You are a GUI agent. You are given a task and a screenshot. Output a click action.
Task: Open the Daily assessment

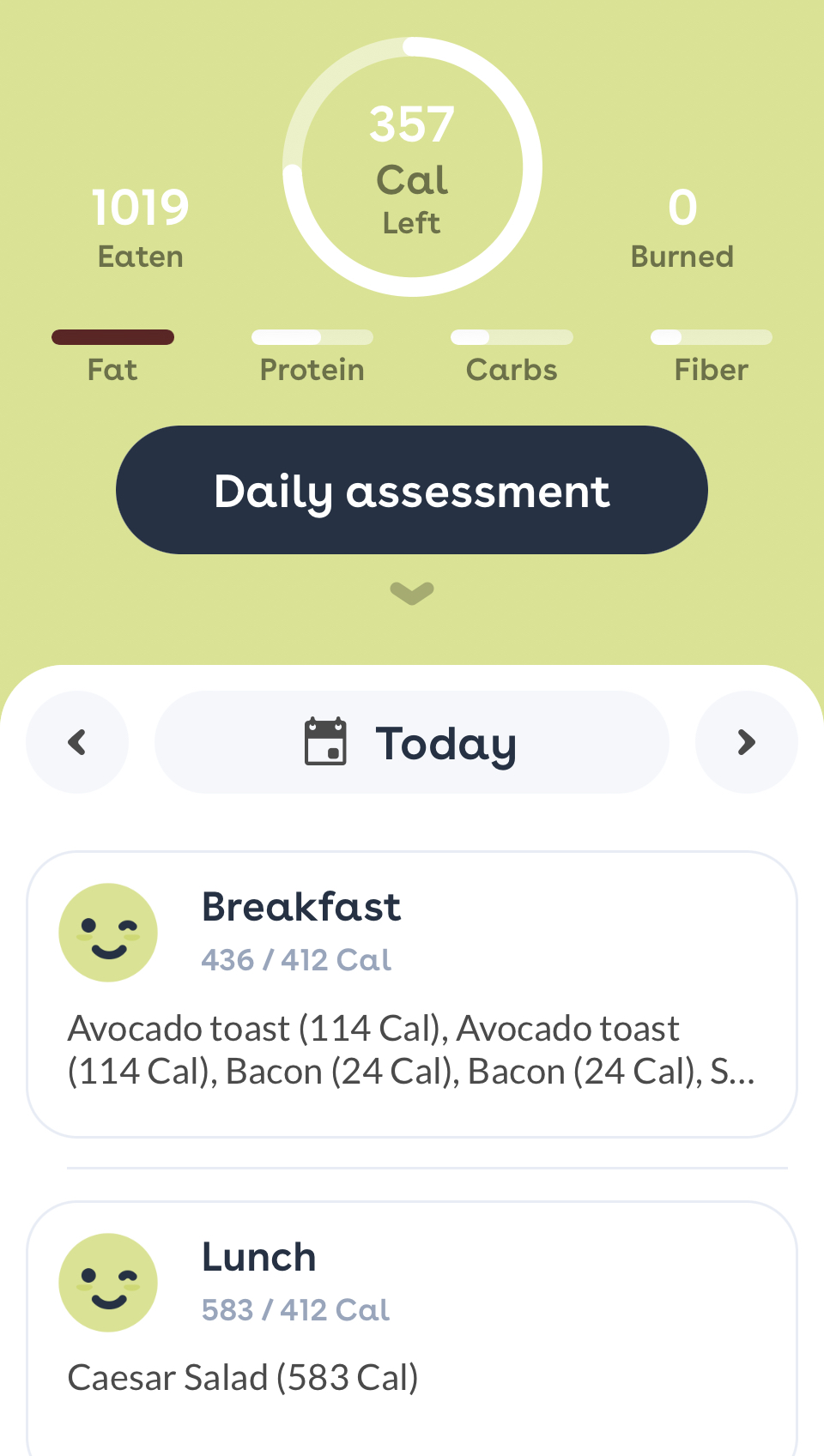[412, 490]
